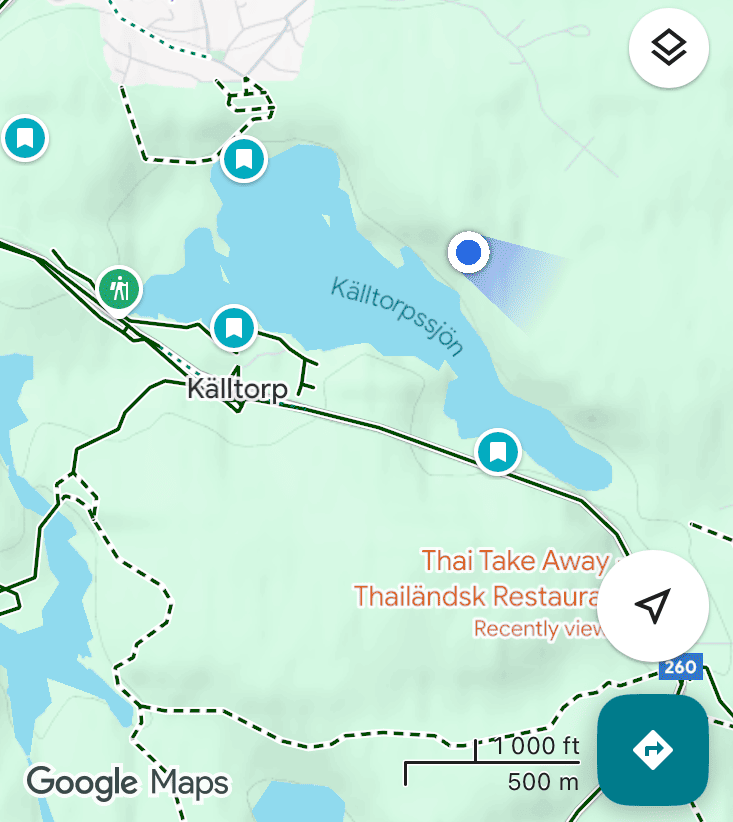Open the saved place pin above Källtorp

point(235,327)
